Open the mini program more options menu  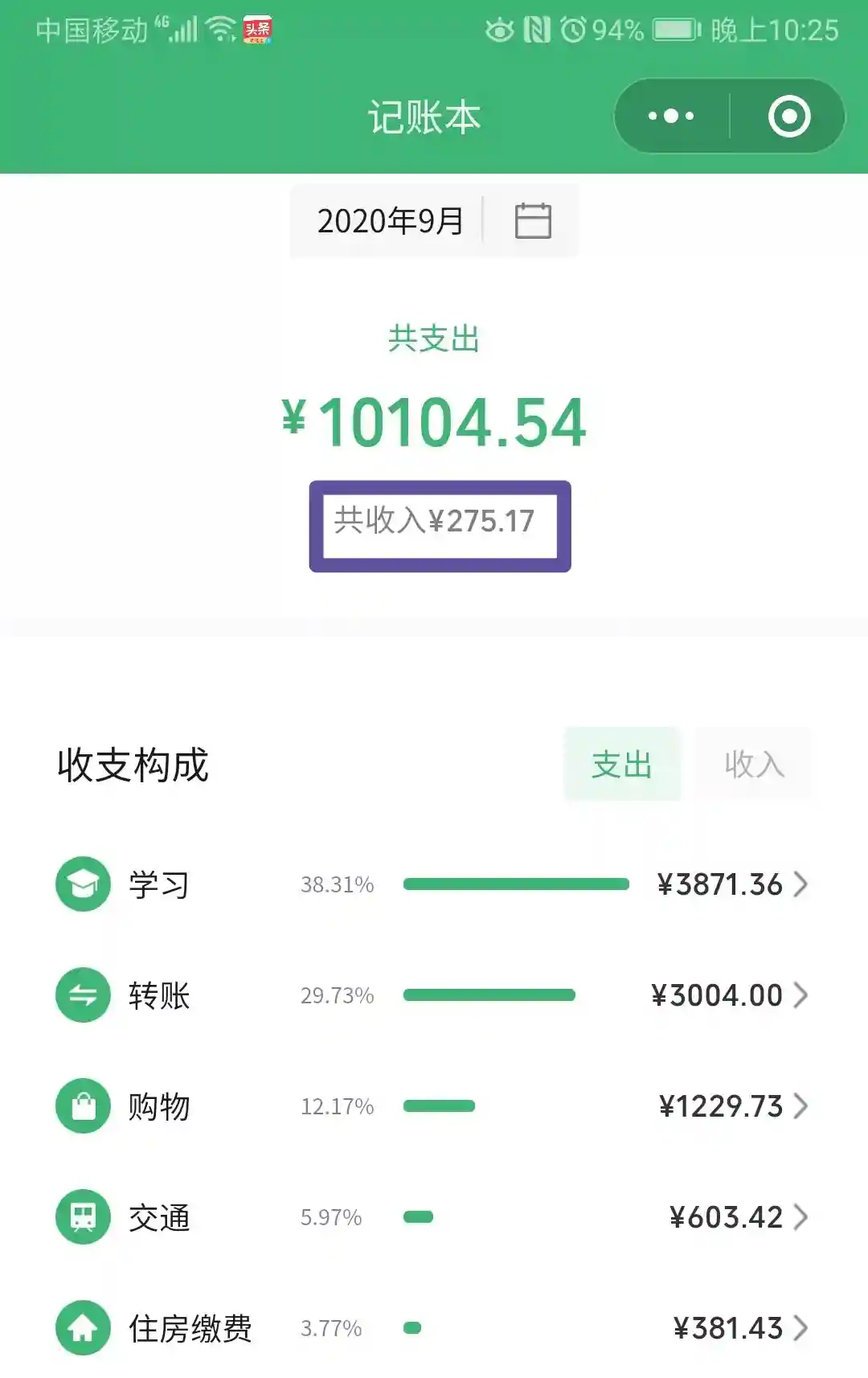point(671,117)
